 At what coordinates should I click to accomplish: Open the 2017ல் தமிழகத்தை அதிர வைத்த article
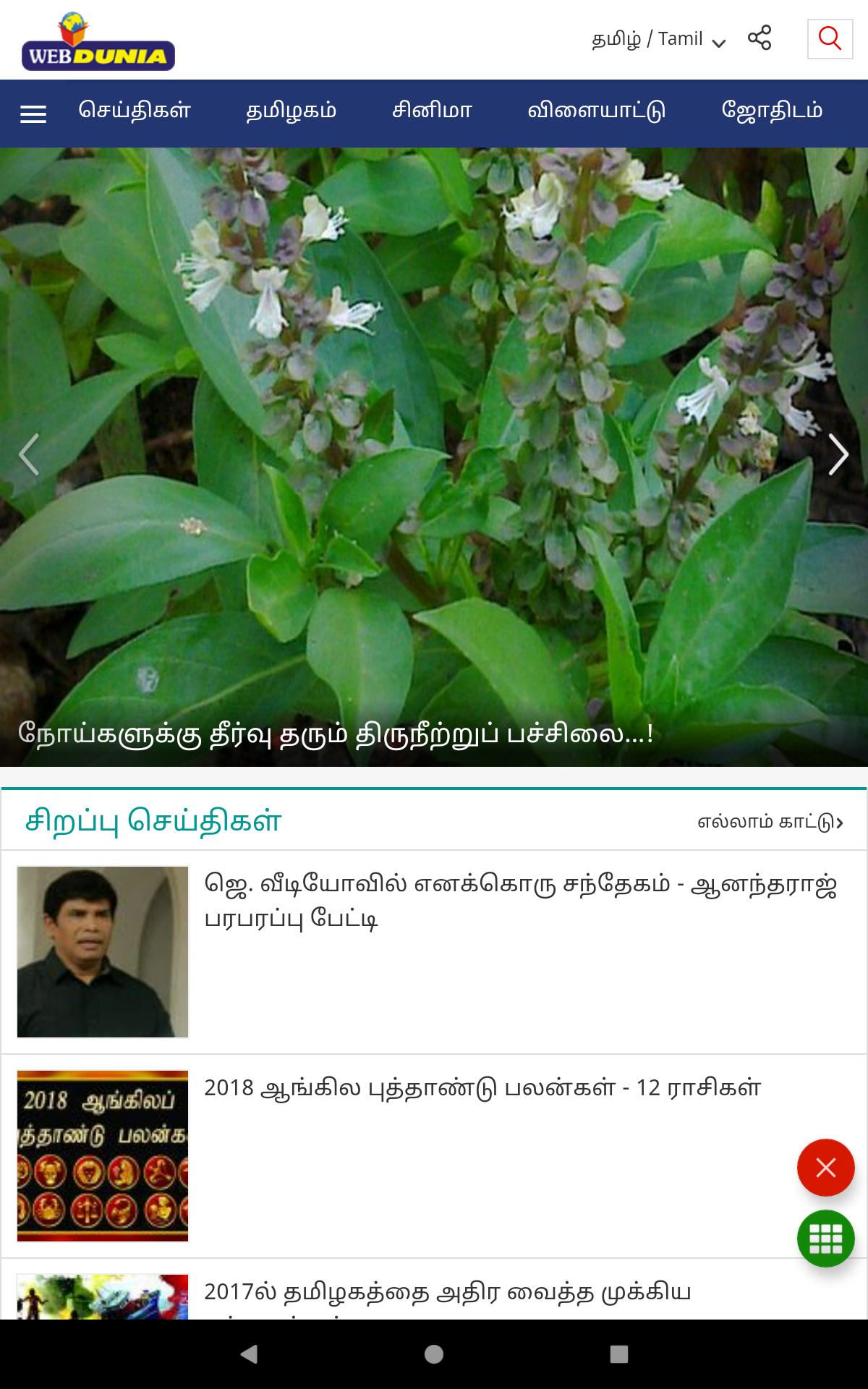click(448, 1292)
